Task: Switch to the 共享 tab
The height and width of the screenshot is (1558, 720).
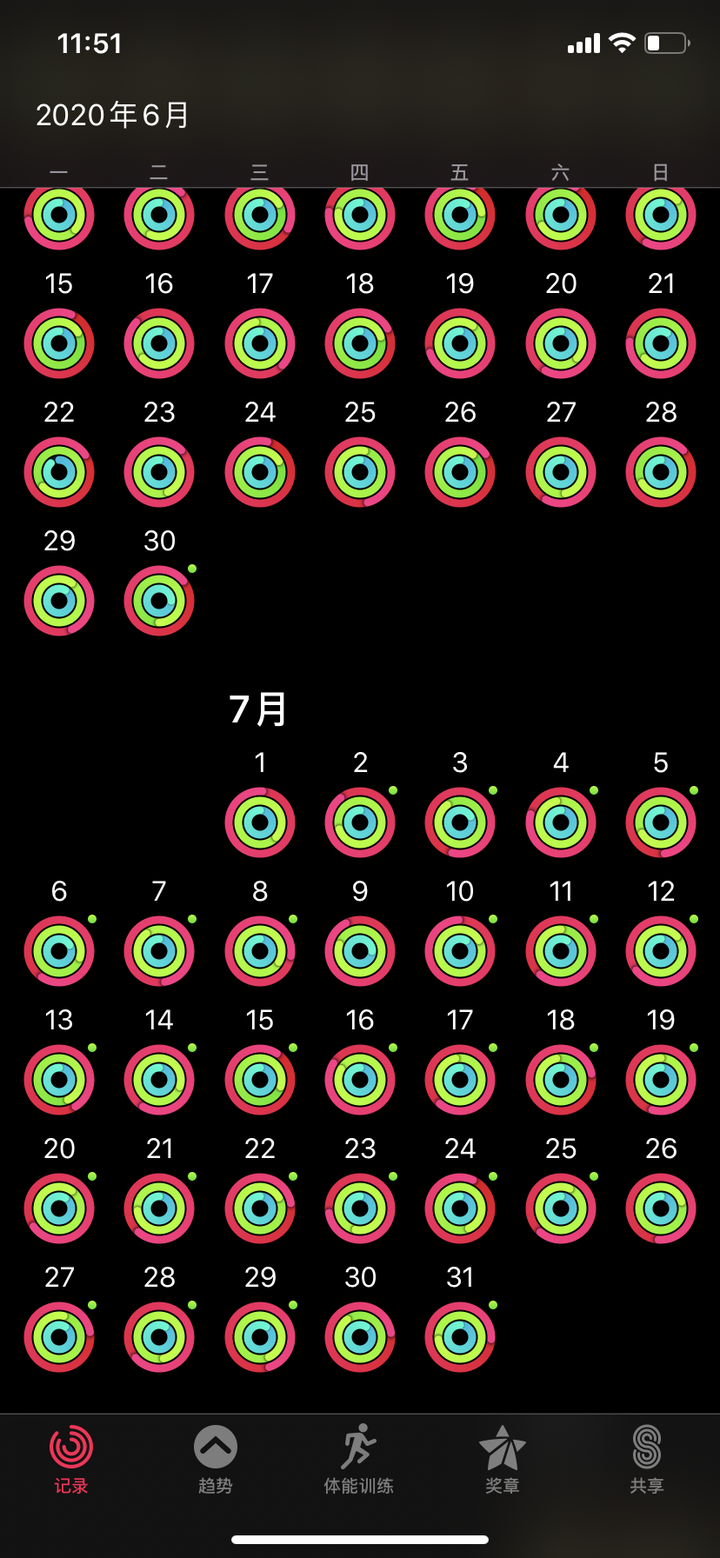Action: pos(646,1458)
